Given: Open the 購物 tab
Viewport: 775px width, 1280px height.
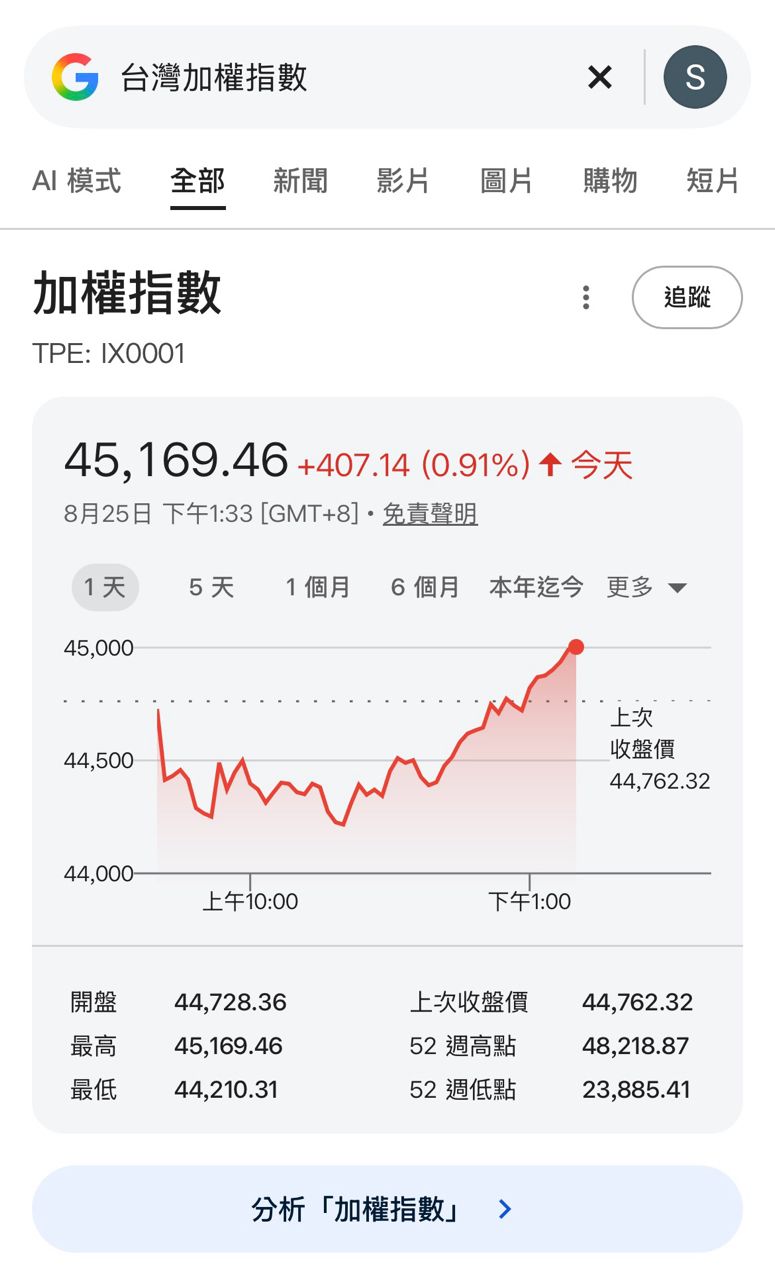Looking at the screenshot, I should pos(610,181).
